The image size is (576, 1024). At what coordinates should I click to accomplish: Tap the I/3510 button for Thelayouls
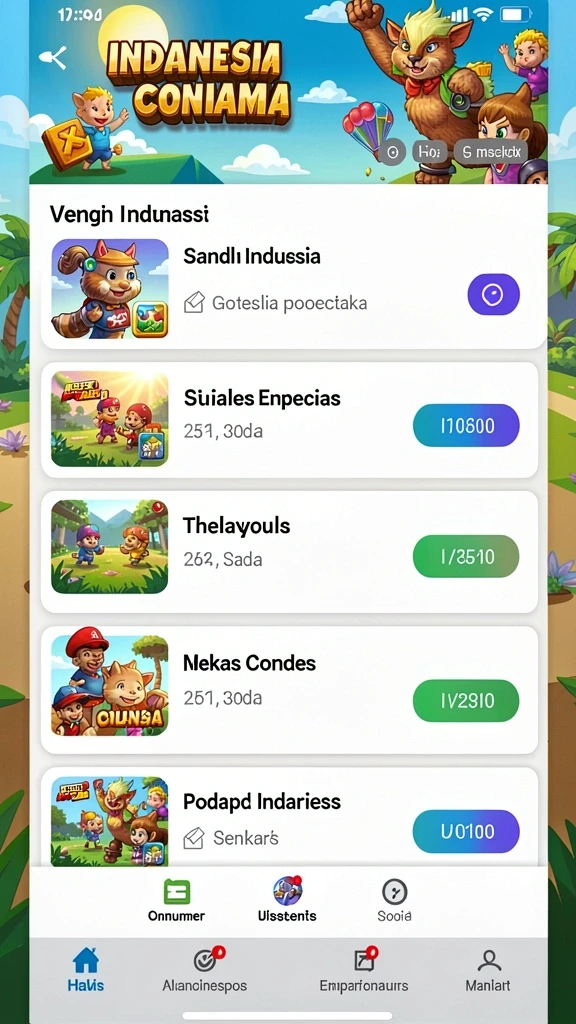tap(466, 556)
